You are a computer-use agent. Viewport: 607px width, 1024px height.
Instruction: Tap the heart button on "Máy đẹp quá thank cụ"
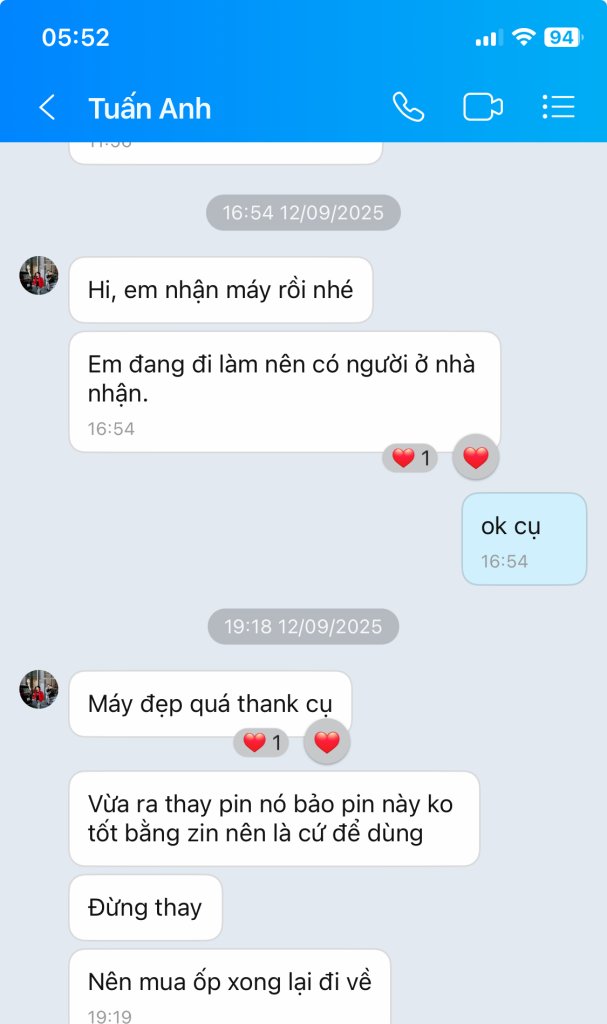click(327, 742)
